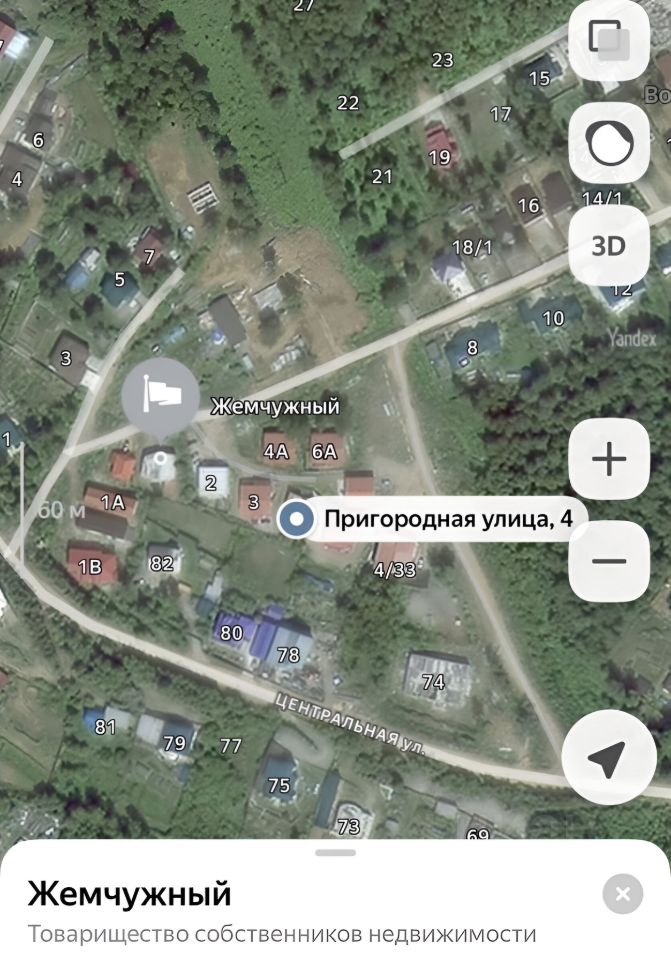Expand the Жемчужный bottom sheet

335,853
